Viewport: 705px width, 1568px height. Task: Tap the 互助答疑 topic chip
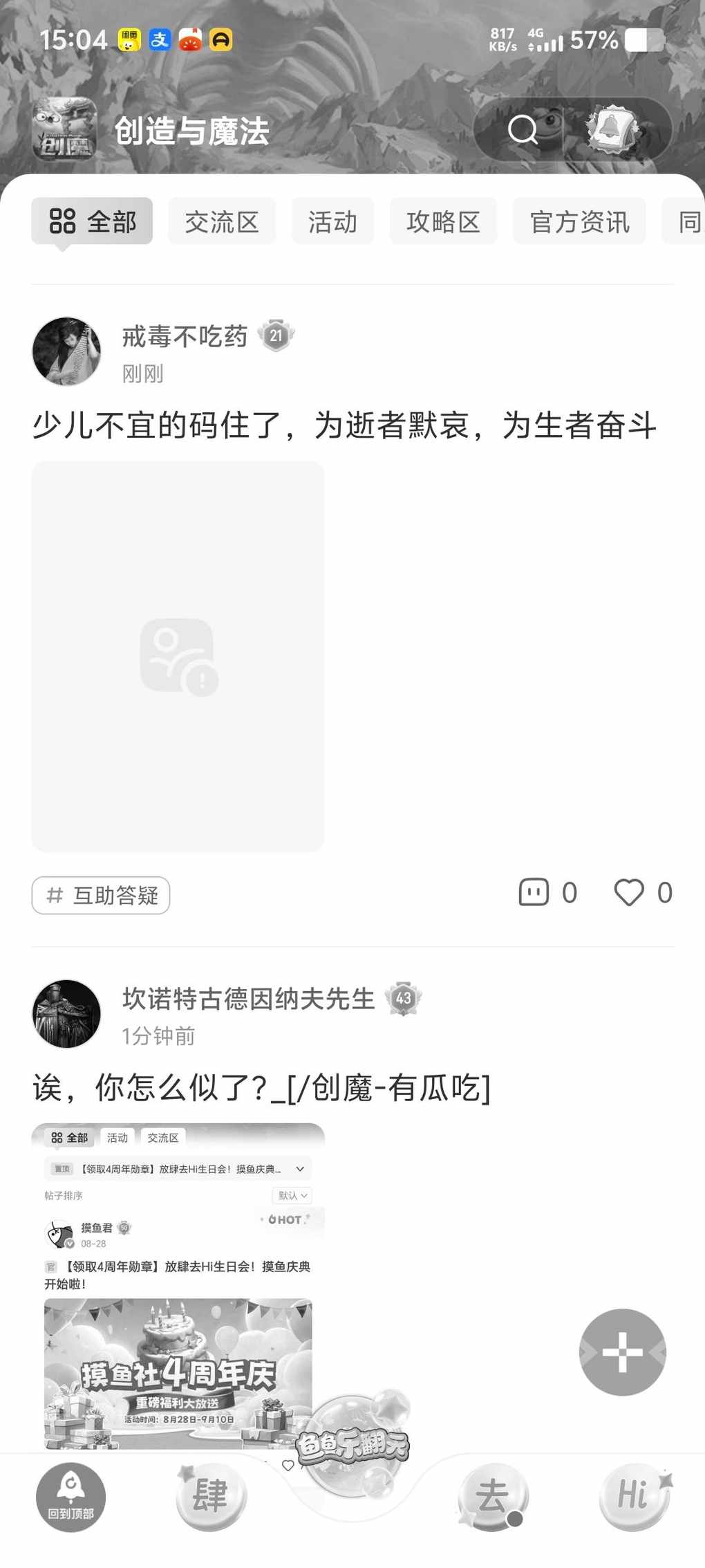tap(101, 896)
